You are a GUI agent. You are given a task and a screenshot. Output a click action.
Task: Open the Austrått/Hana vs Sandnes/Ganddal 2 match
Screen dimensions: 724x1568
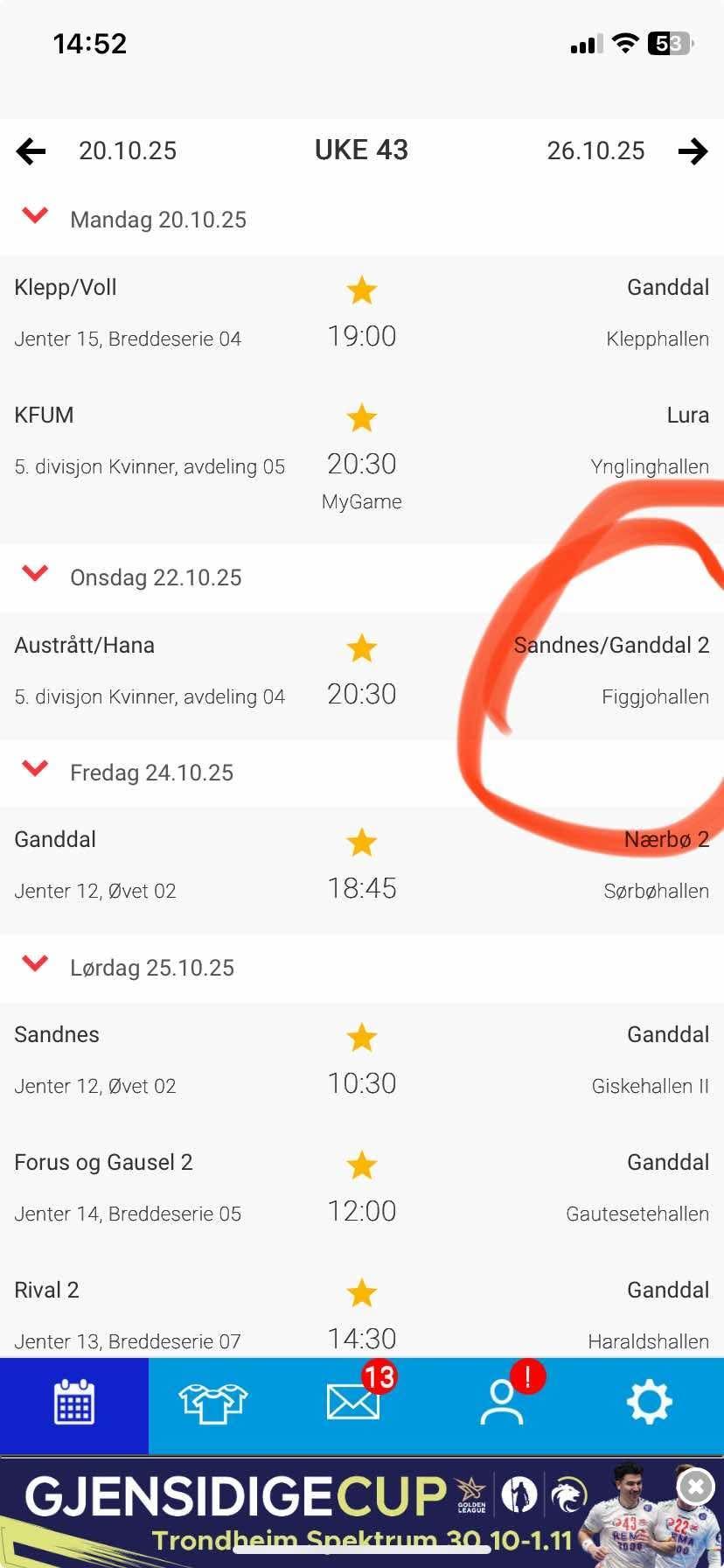point(175,671)
